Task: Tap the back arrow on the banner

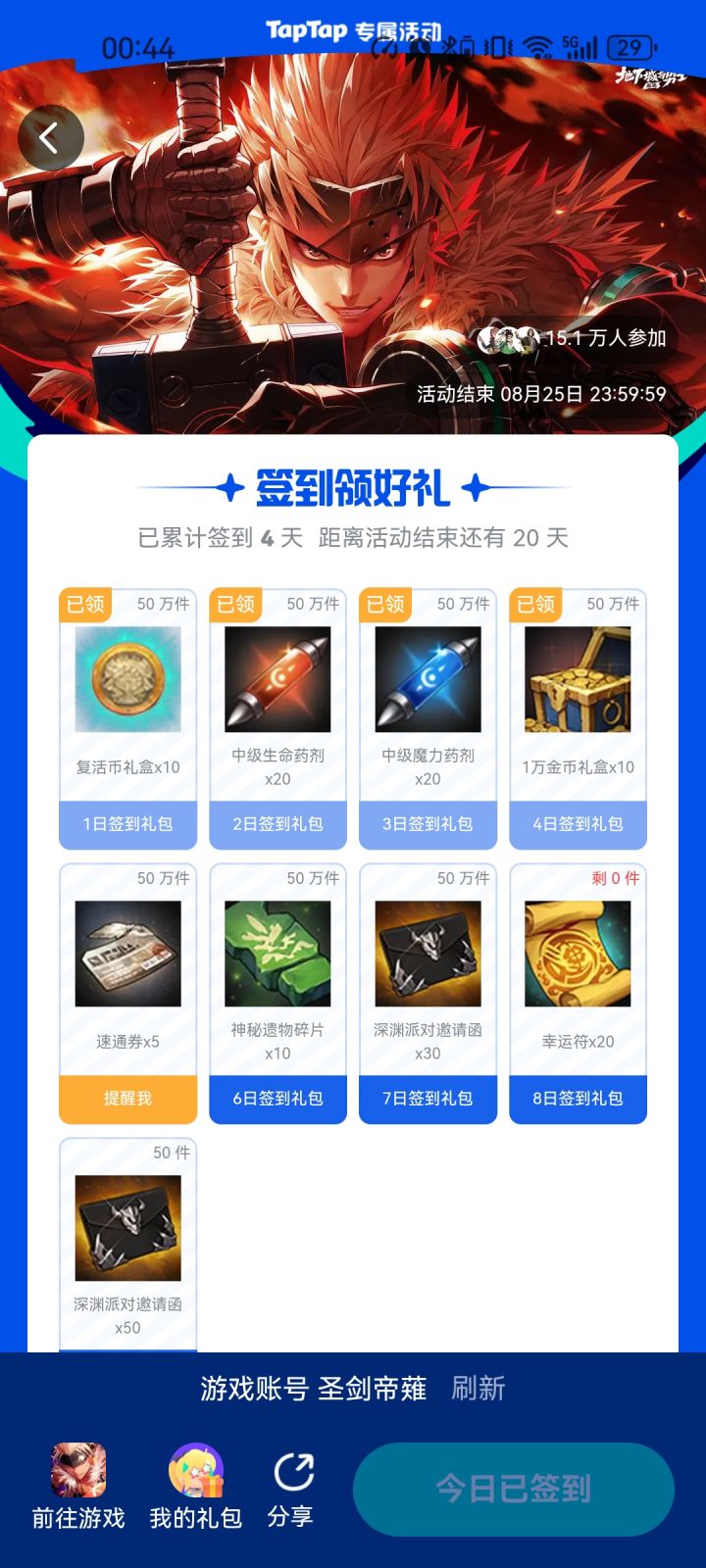Action: (50, 137)
